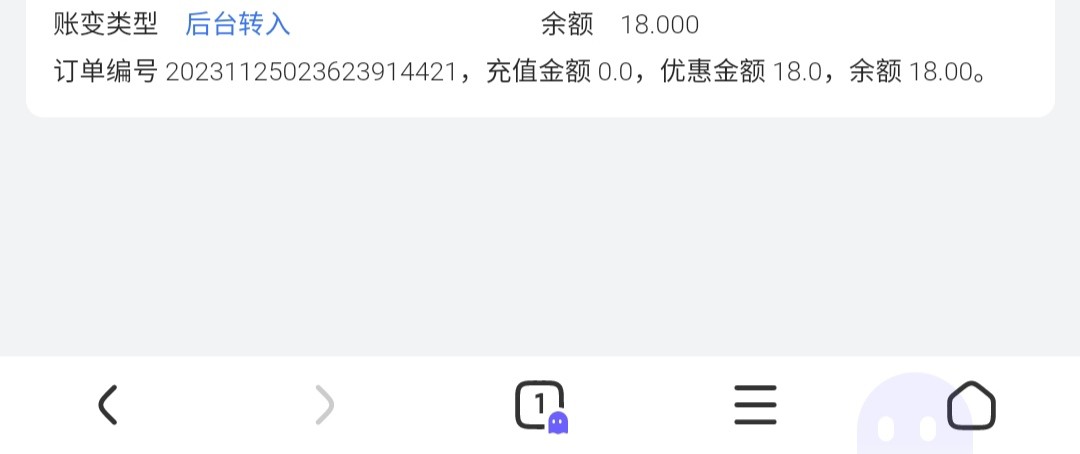1080x454 pixels.
Task: Go to the browser home page
Action: click(971, 405)
